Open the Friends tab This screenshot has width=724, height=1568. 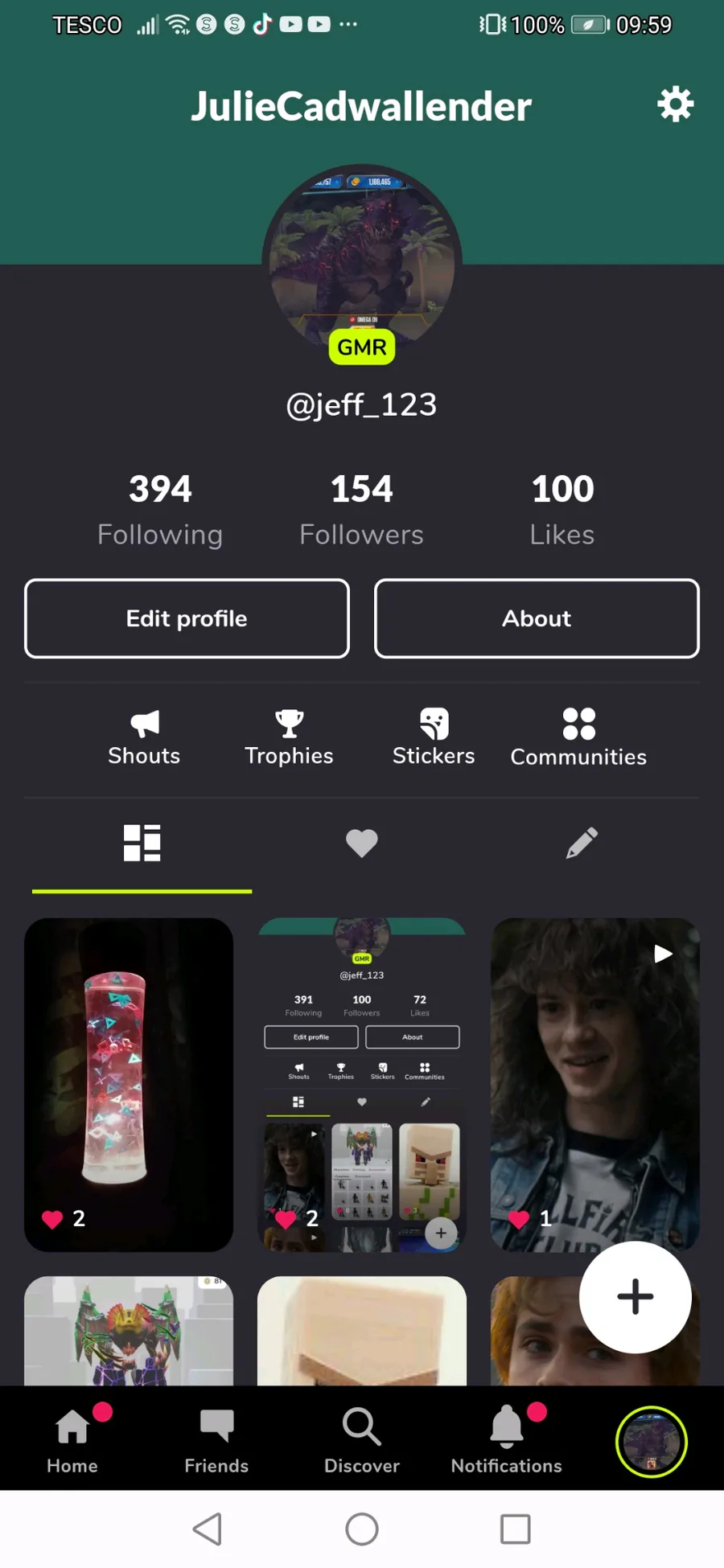click(x=216, y=1440)
